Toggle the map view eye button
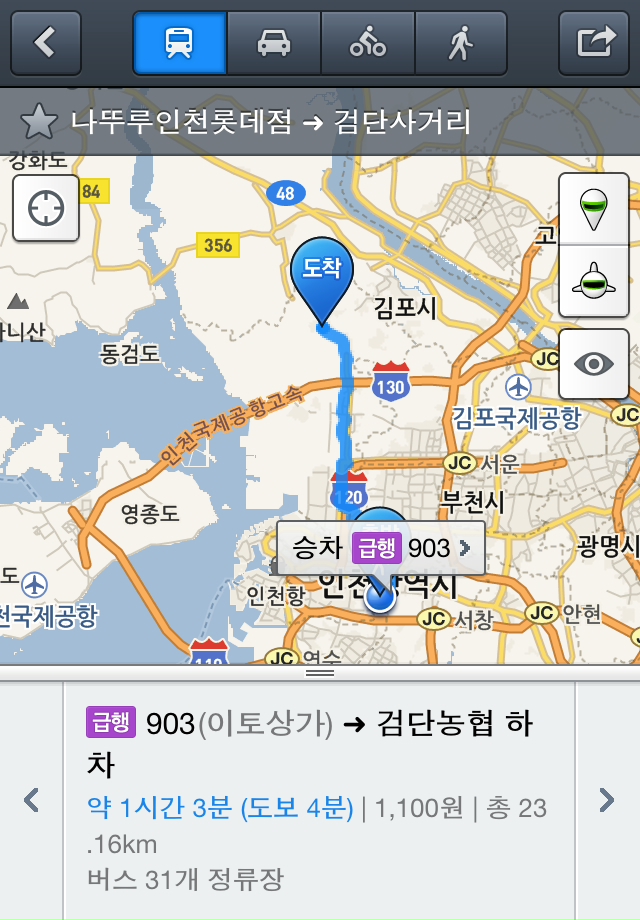This screenshot has width=640, height=920. click(594, 363)
